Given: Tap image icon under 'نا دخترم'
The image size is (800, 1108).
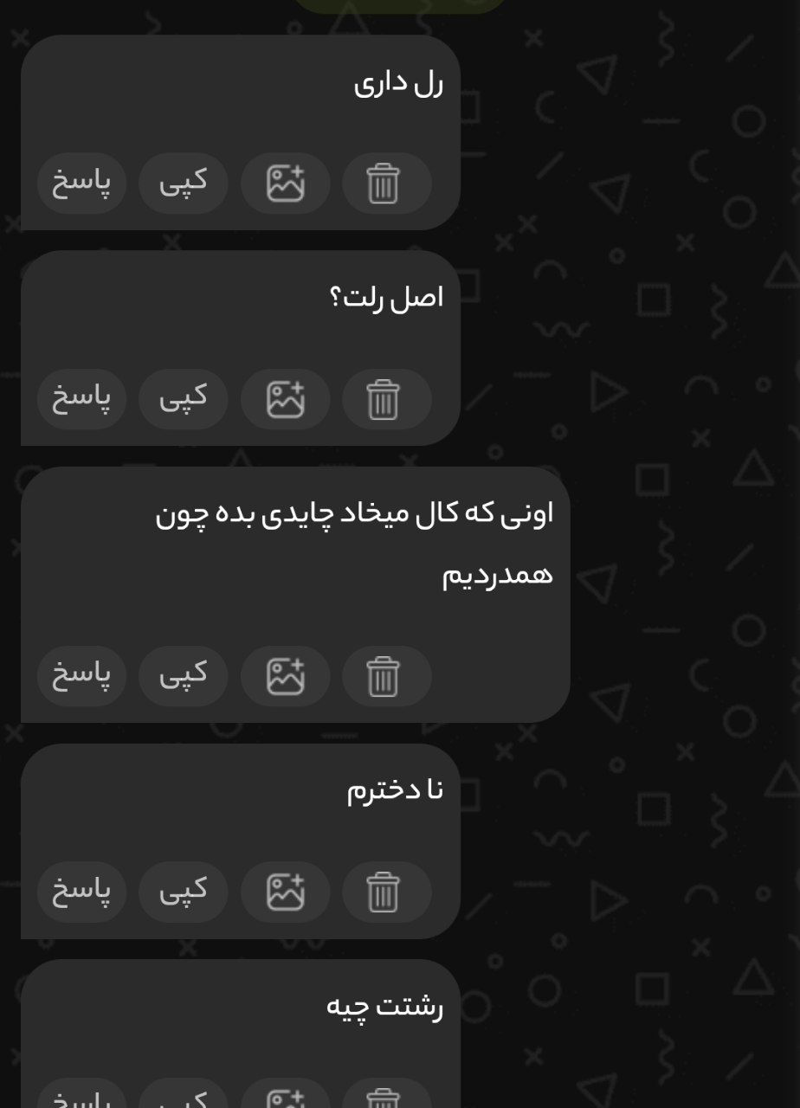Looking at the screenshot, I should 285,892.
